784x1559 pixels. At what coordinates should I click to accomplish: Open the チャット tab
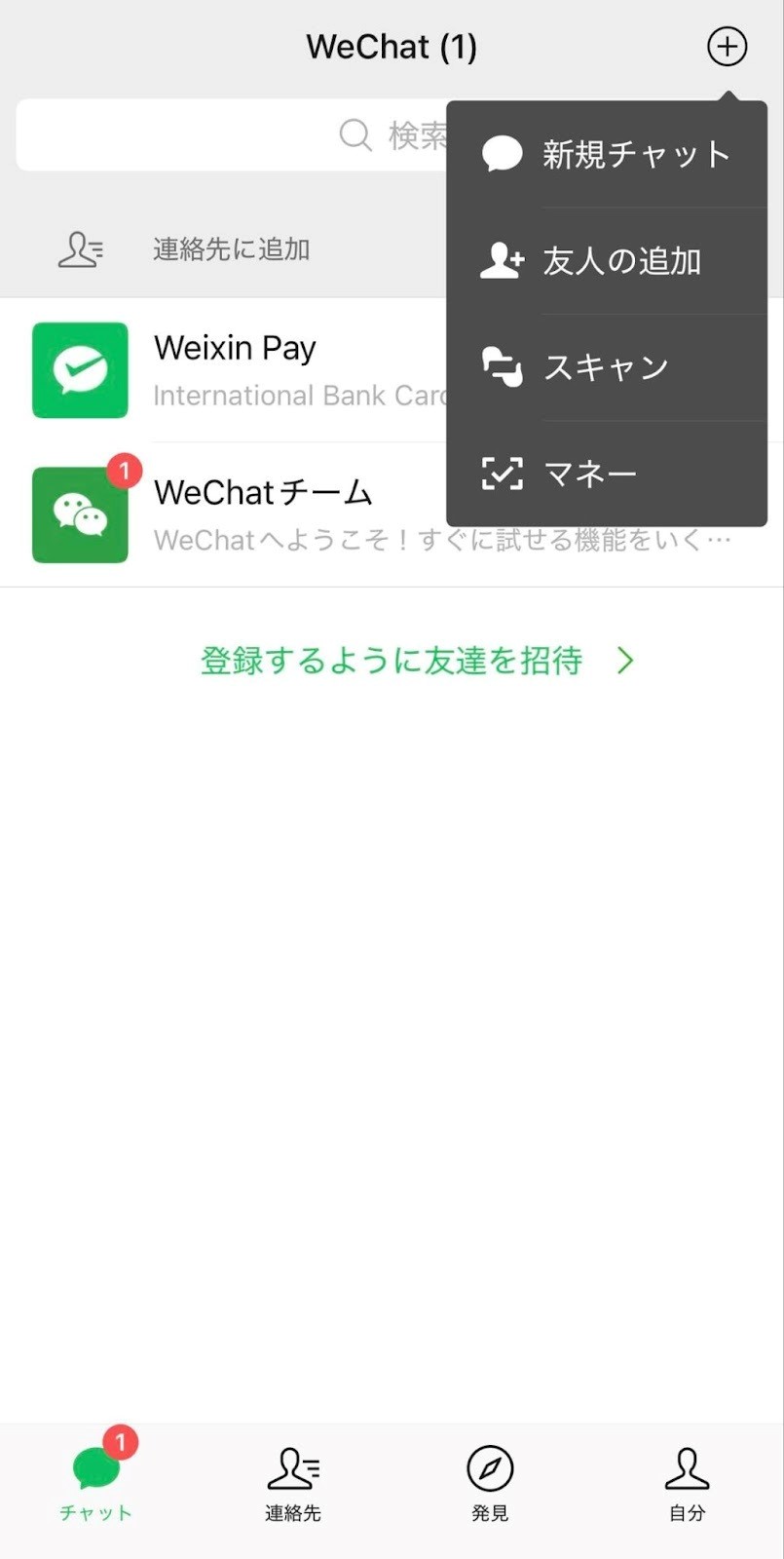[93, 1481]
